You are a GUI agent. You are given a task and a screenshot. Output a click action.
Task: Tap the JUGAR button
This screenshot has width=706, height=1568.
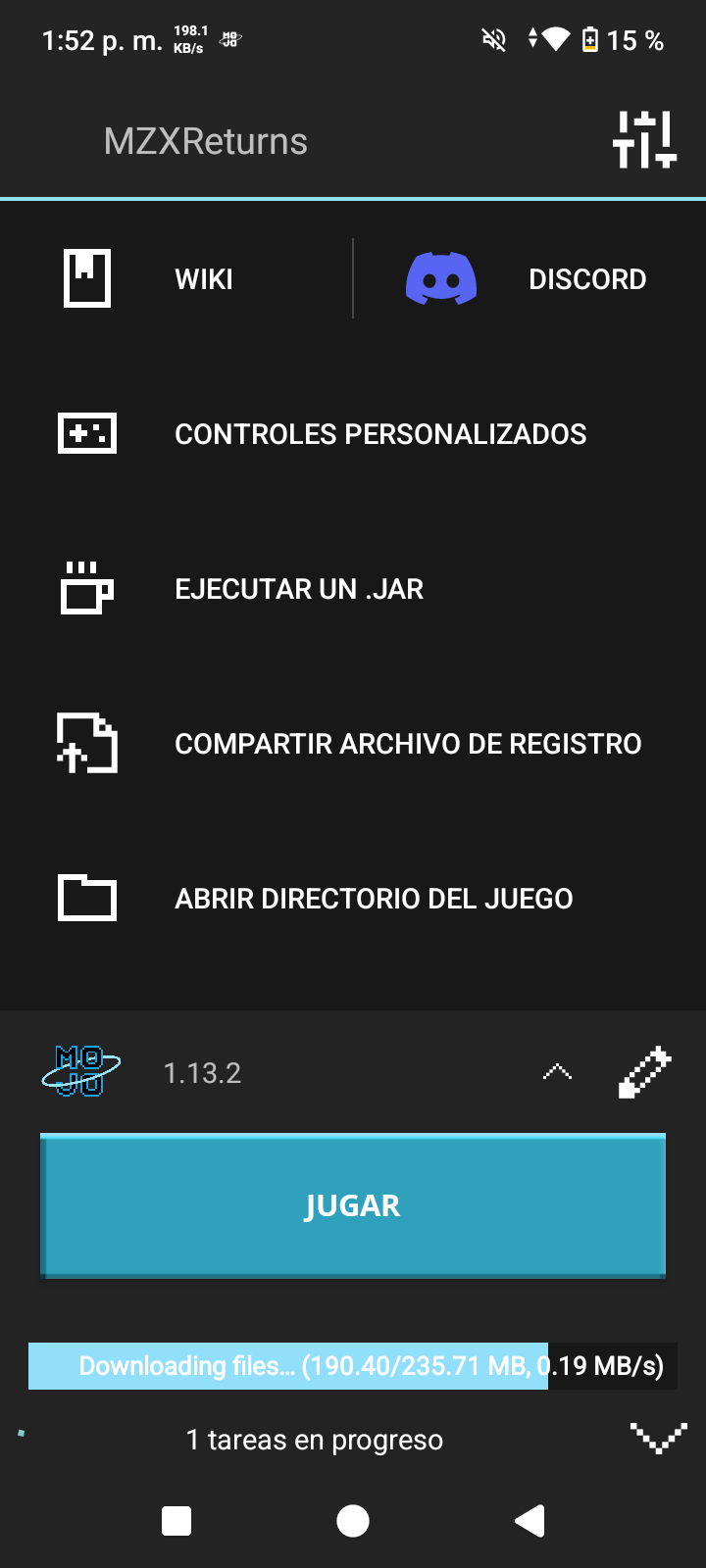(x=353, y=1205)
